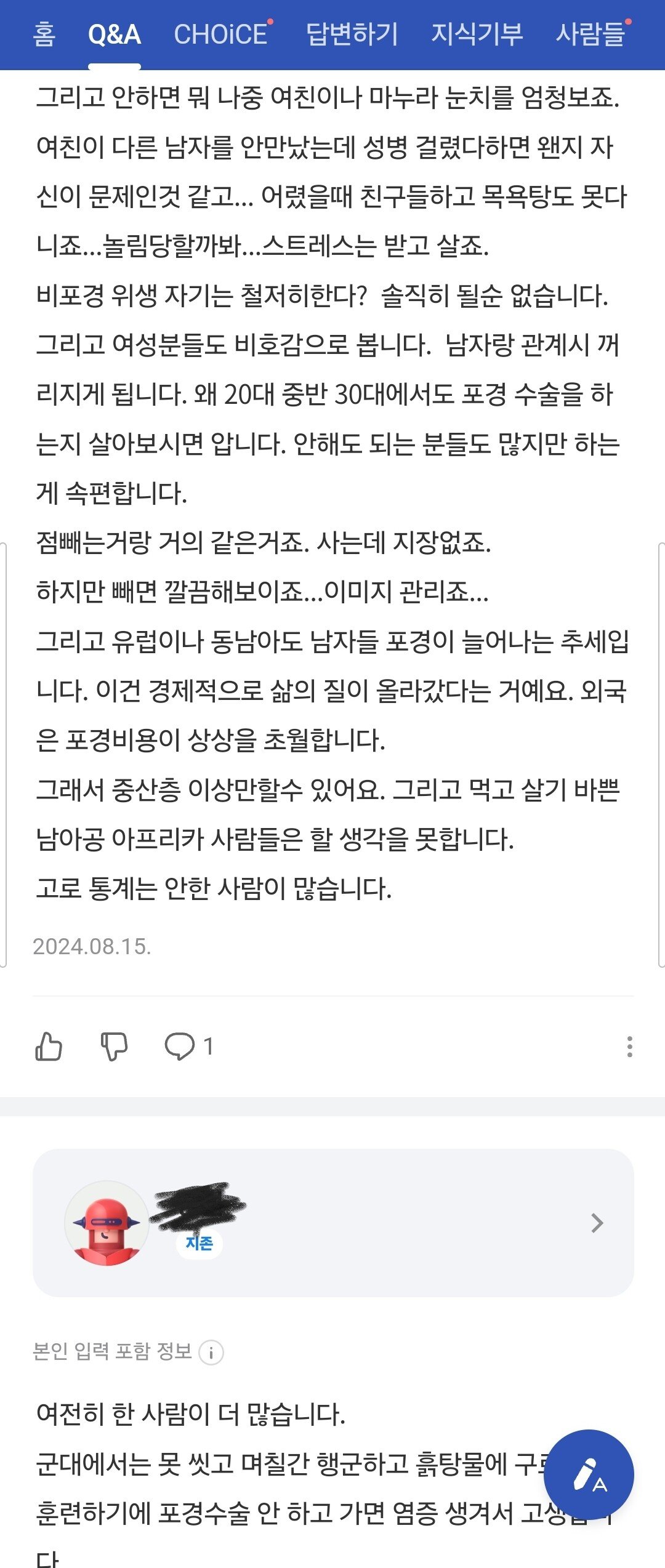Open the 지식기부 tab

(477, 34)
